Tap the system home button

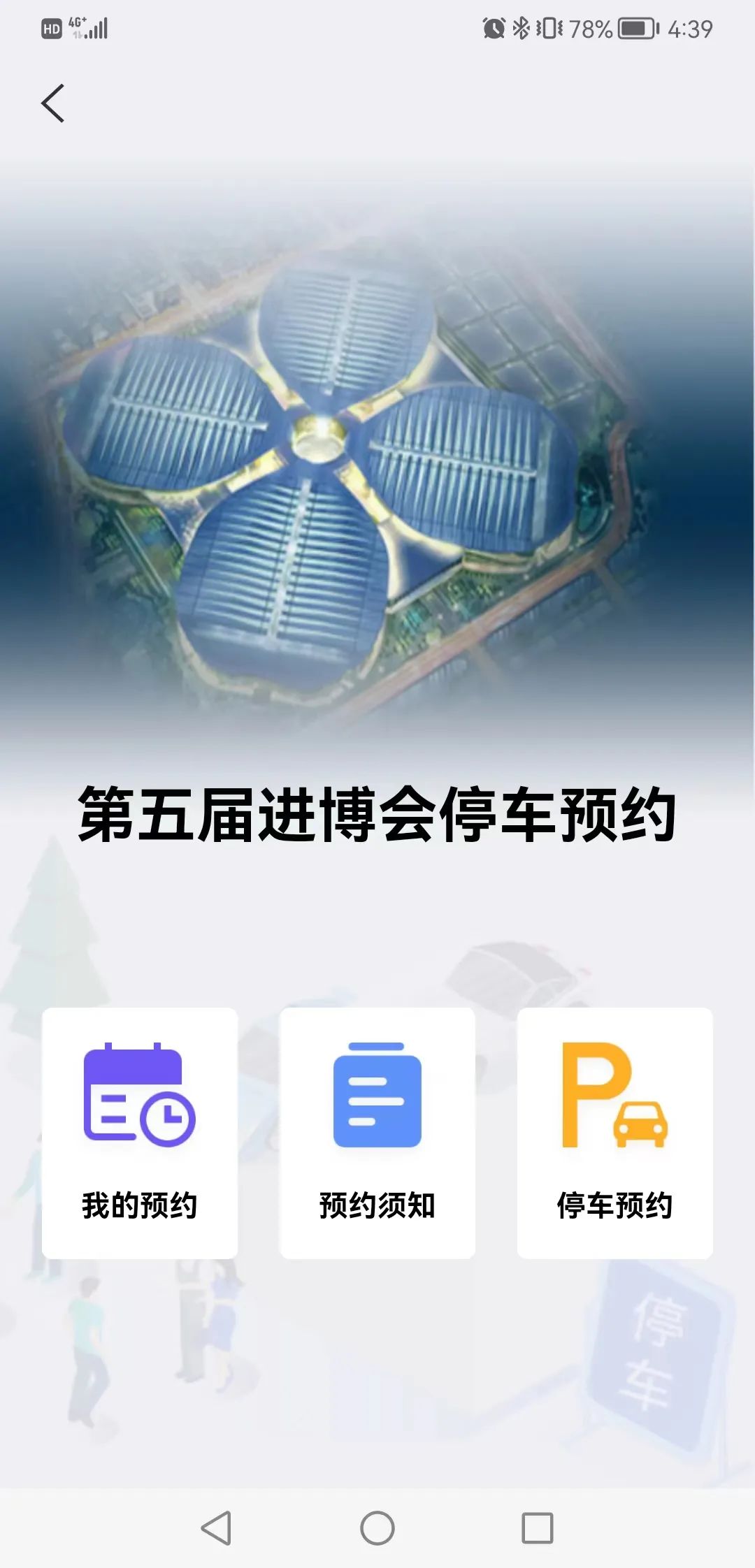pyautogui.click(x=377, y=1528)
